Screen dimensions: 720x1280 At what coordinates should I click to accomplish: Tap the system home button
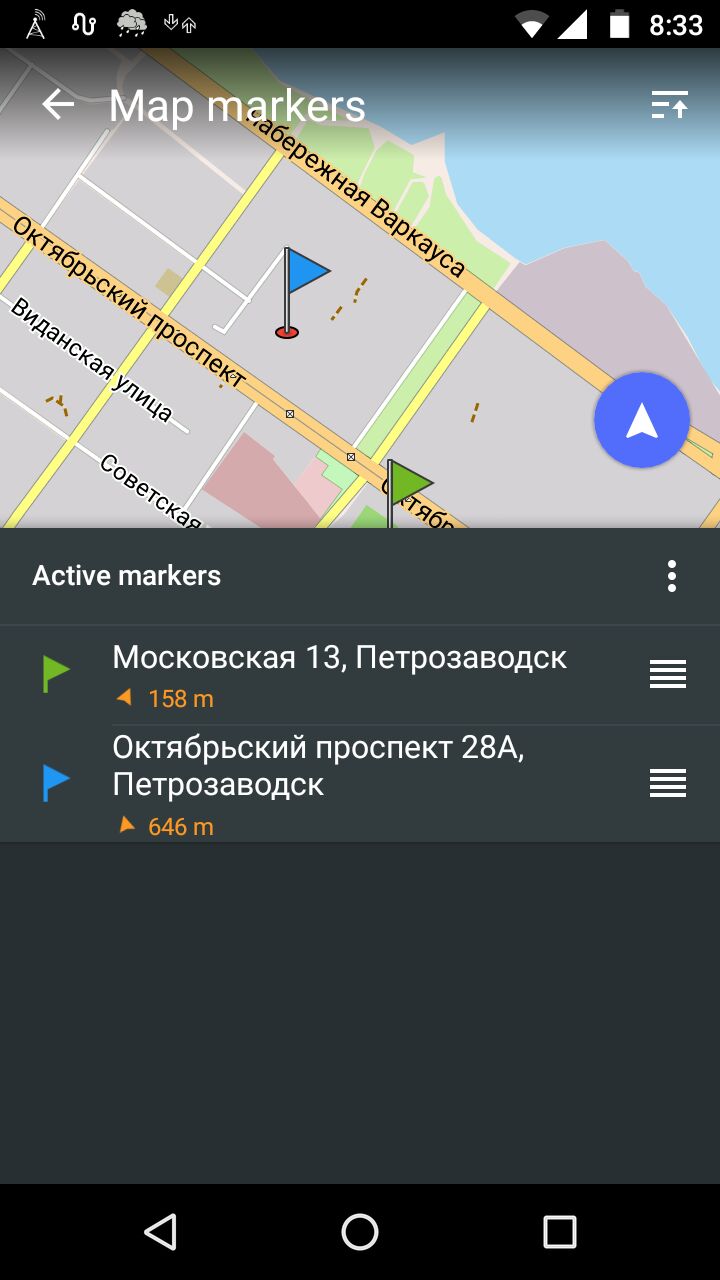click(360, 1232)
